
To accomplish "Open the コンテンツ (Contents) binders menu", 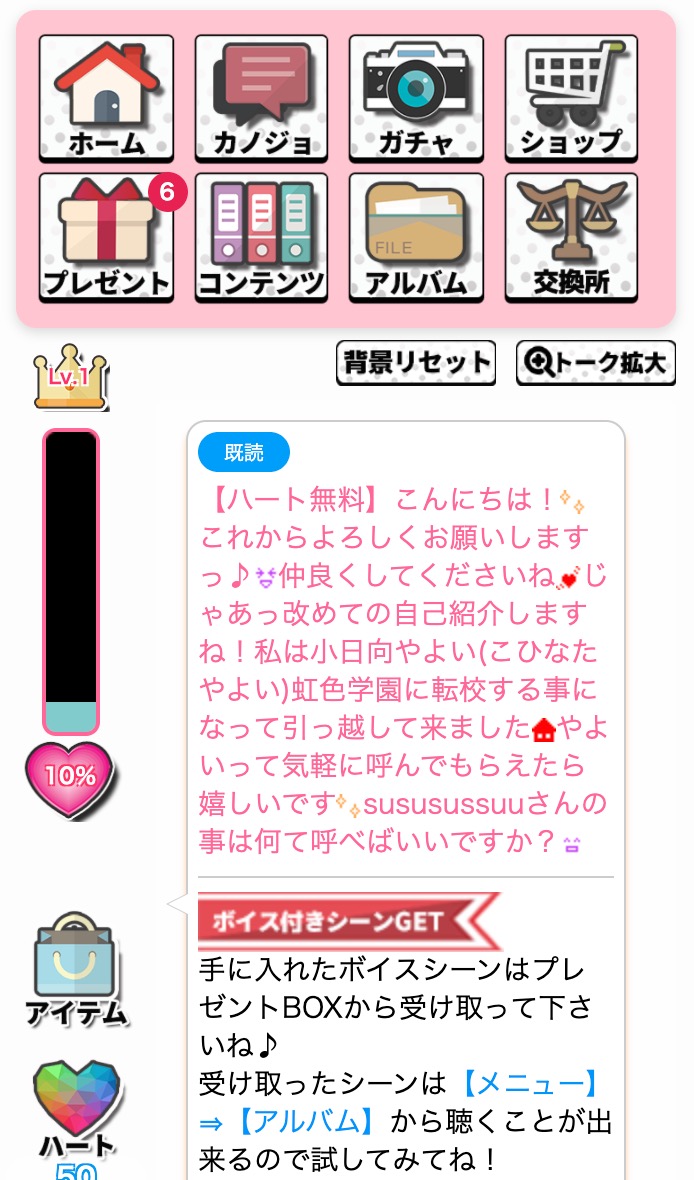I will [261, 238].
